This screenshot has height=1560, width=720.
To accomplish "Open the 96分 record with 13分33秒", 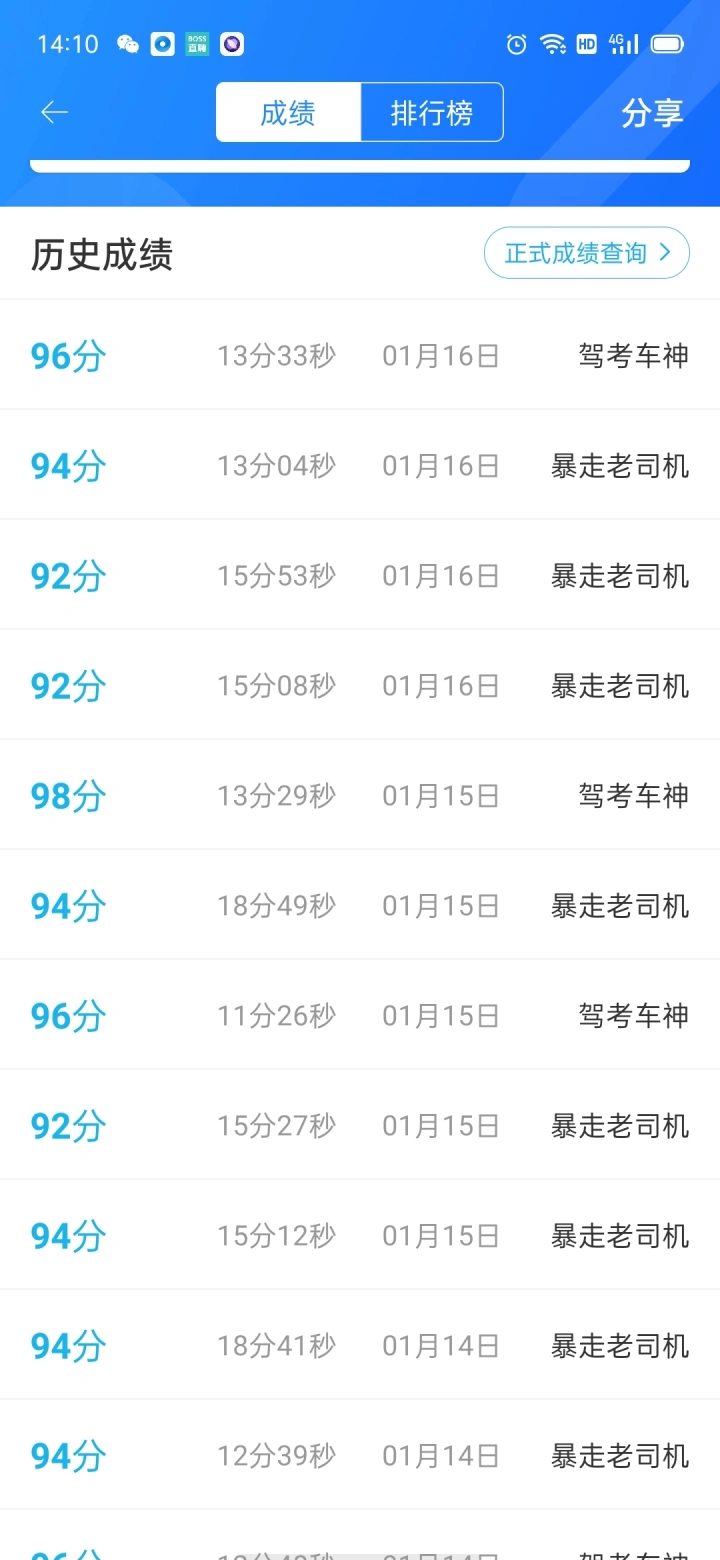I will point(360,355).
